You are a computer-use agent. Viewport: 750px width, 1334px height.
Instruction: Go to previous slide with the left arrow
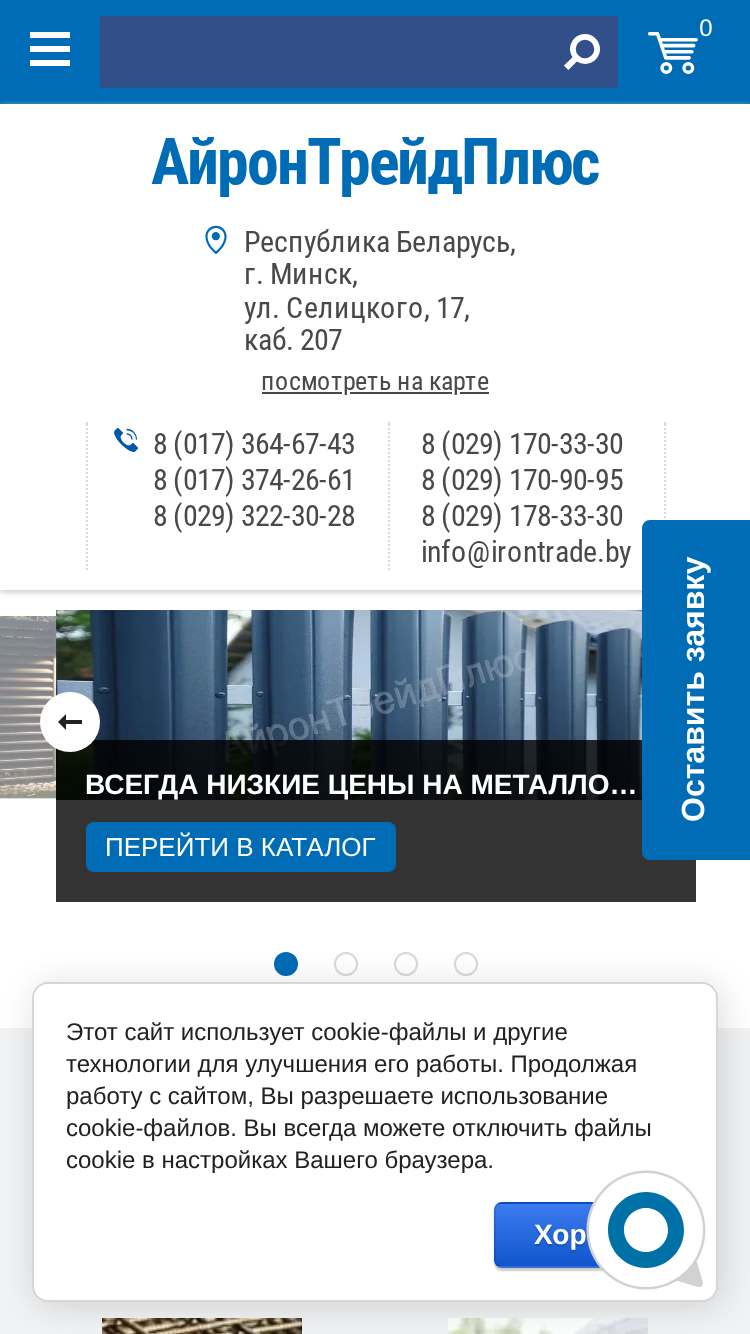[x=70, y=722]
